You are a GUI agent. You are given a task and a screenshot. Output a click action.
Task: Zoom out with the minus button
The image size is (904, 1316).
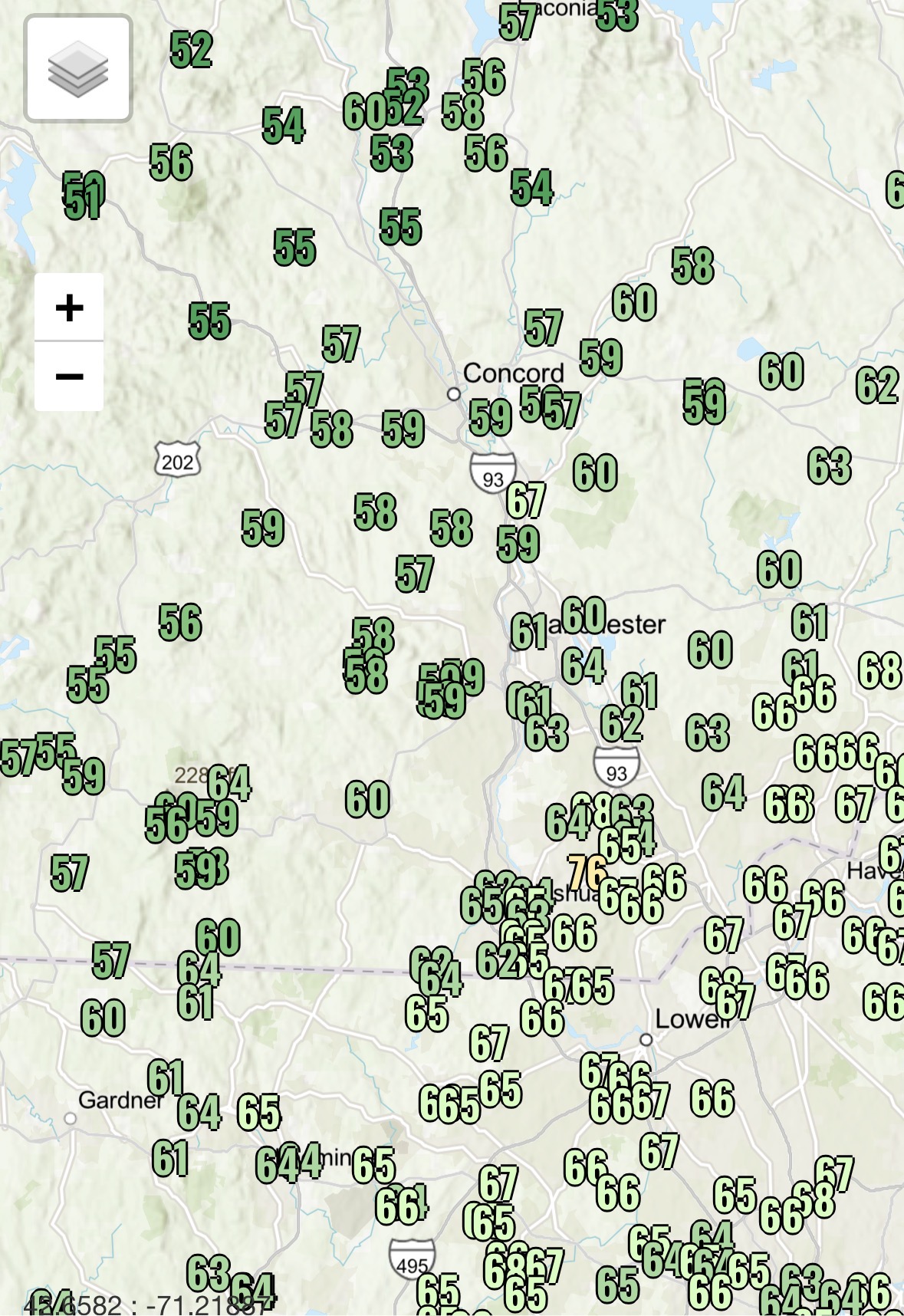[x=69, y=377]
